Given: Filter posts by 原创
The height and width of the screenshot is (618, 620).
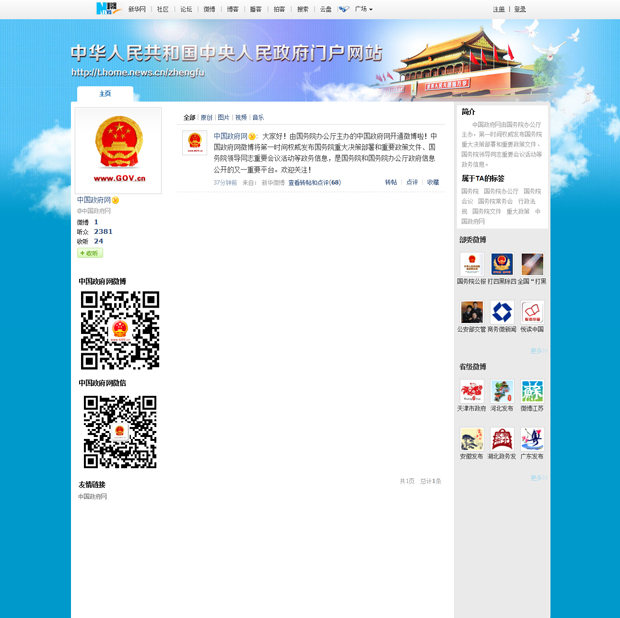Looking at the screenshot, I should (207, 117).
